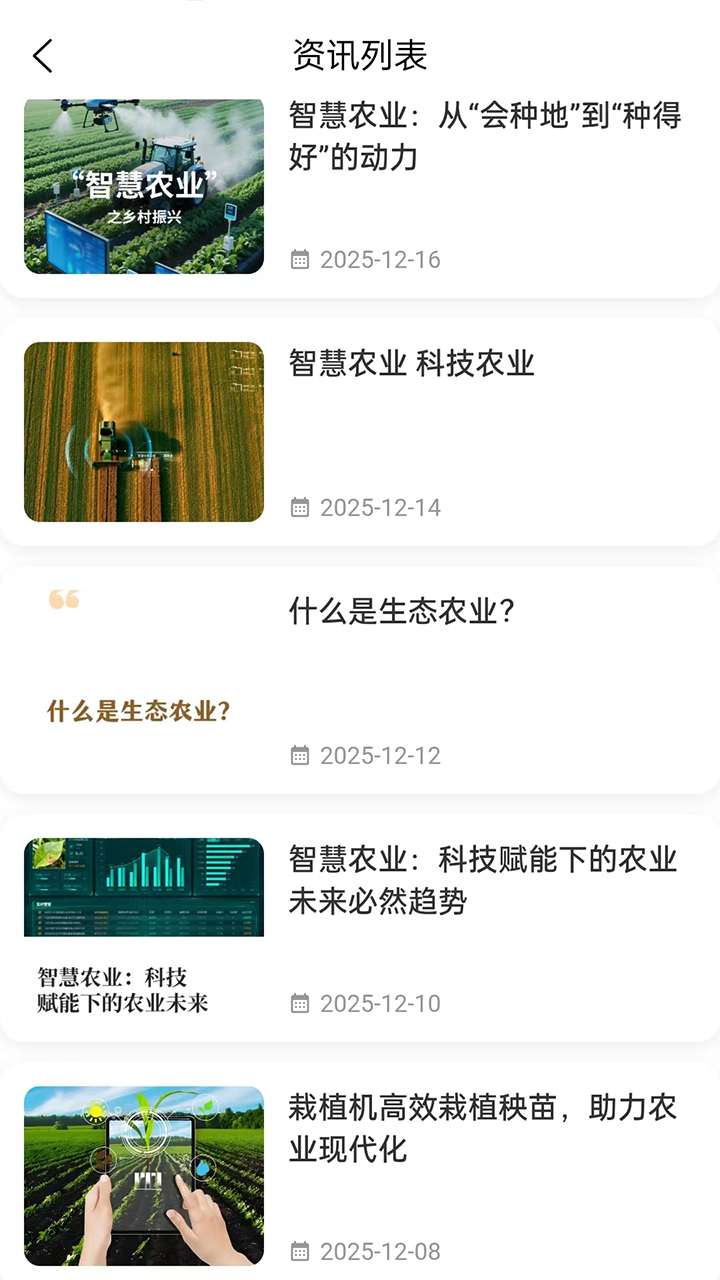This screenshot has height=1280, width=720.
Task: Open the 智慧农业 科技农业 article
Action: [412, 364]
